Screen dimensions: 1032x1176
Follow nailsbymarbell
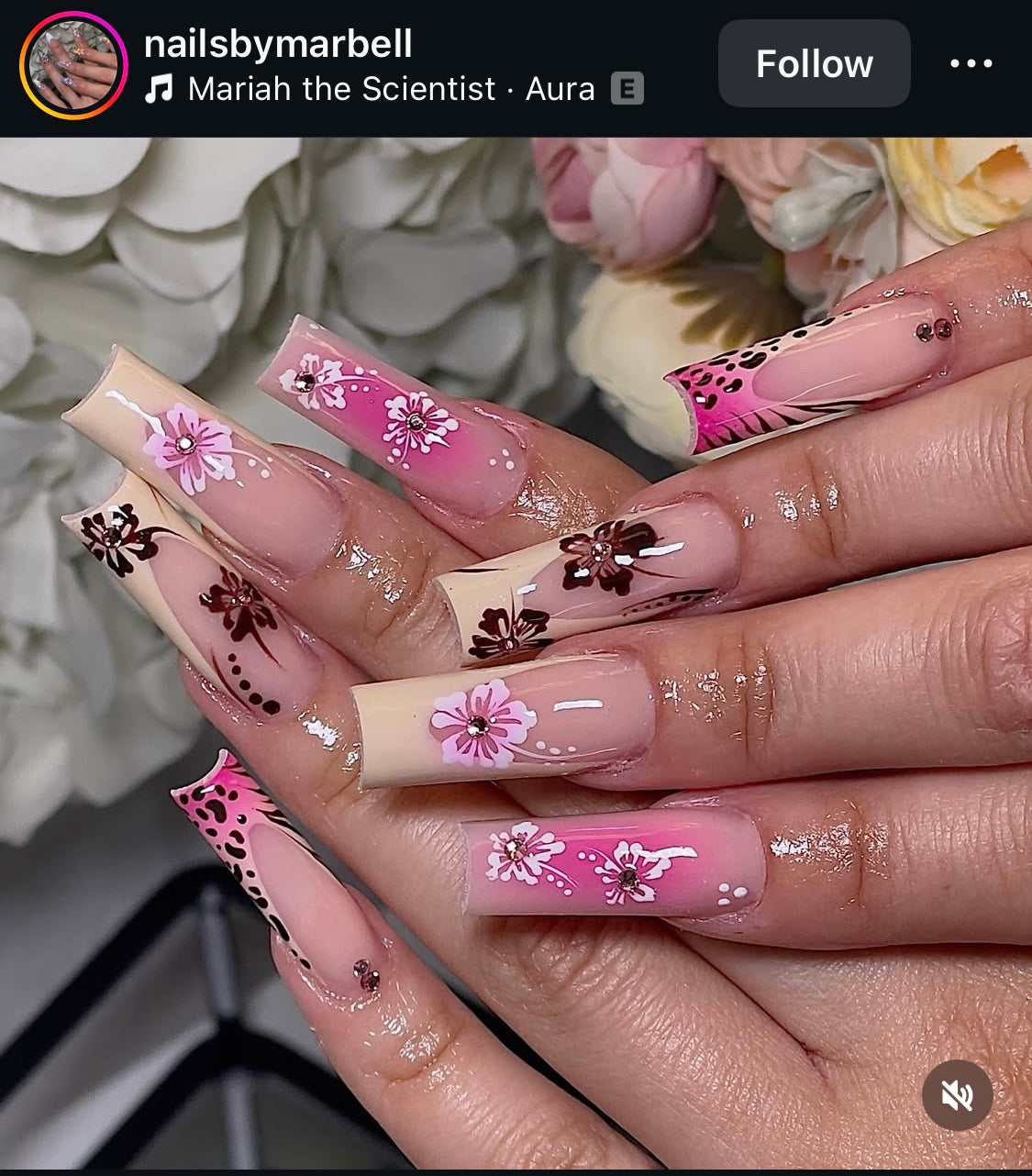pyautogui.click(x=814, y=64)
